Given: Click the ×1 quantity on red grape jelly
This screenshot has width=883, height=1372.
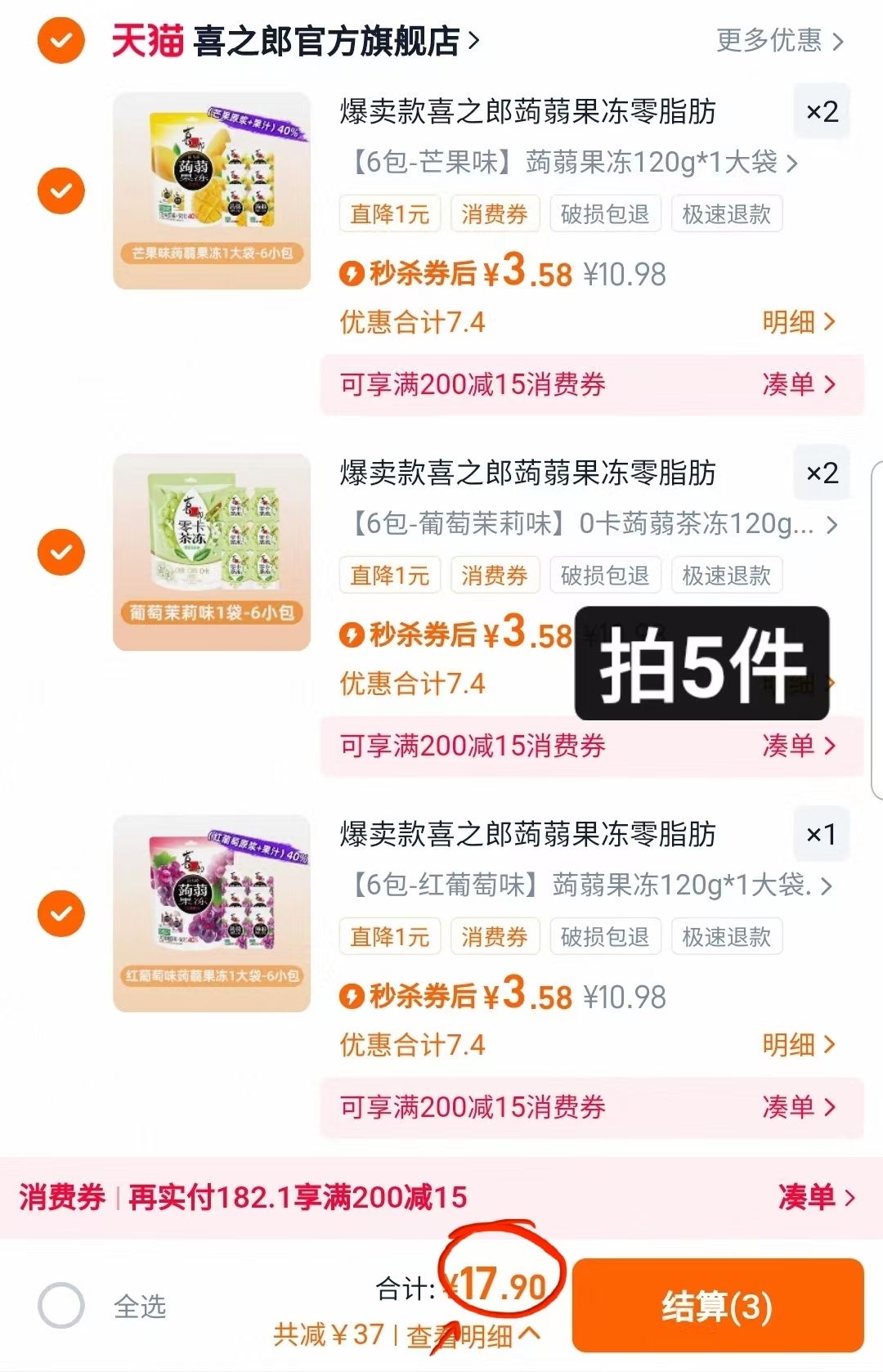Looking at the screenshot, I should click(822, 834).
